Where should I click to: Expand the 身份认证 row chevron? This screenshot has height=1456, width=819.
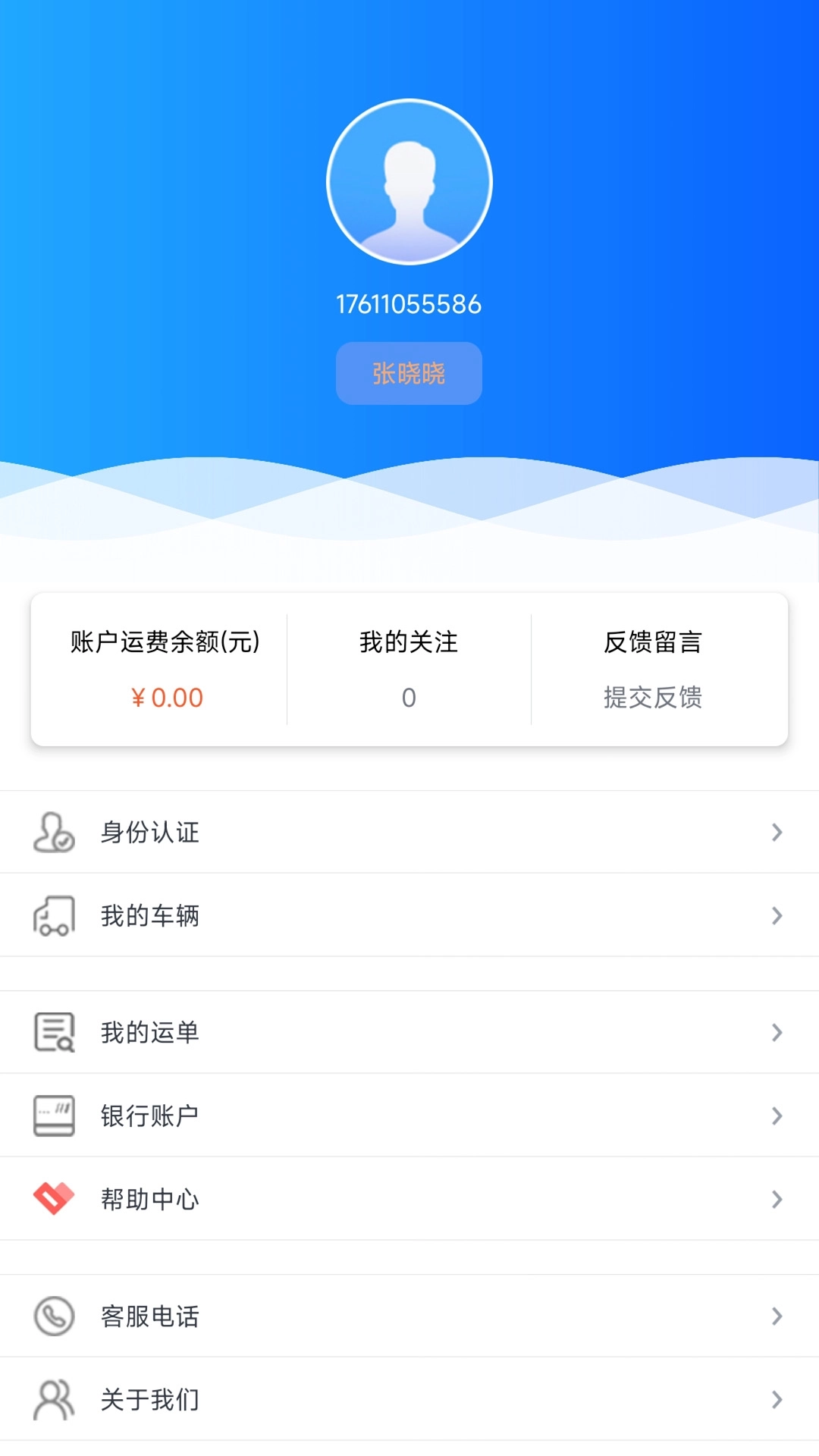pyautogui.click(x=777, y=832)
